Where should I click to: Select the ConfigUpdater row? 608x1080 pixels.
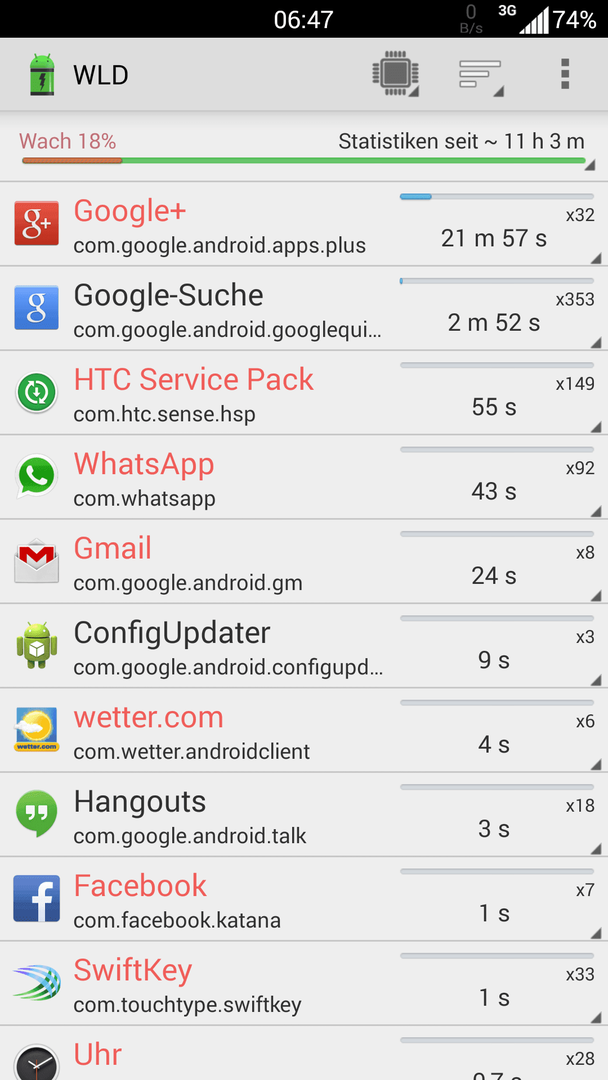point(304,645)
